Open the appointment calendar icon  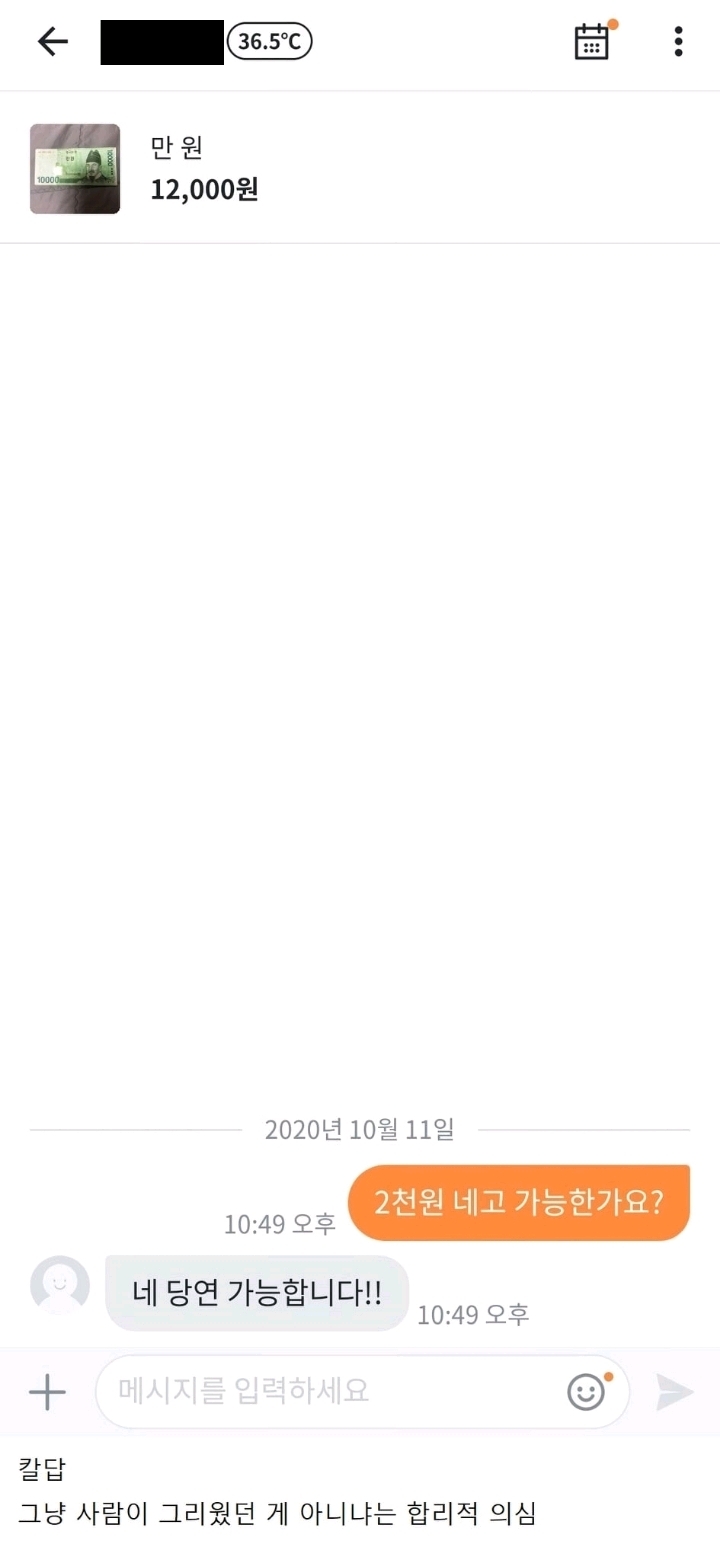591,42
